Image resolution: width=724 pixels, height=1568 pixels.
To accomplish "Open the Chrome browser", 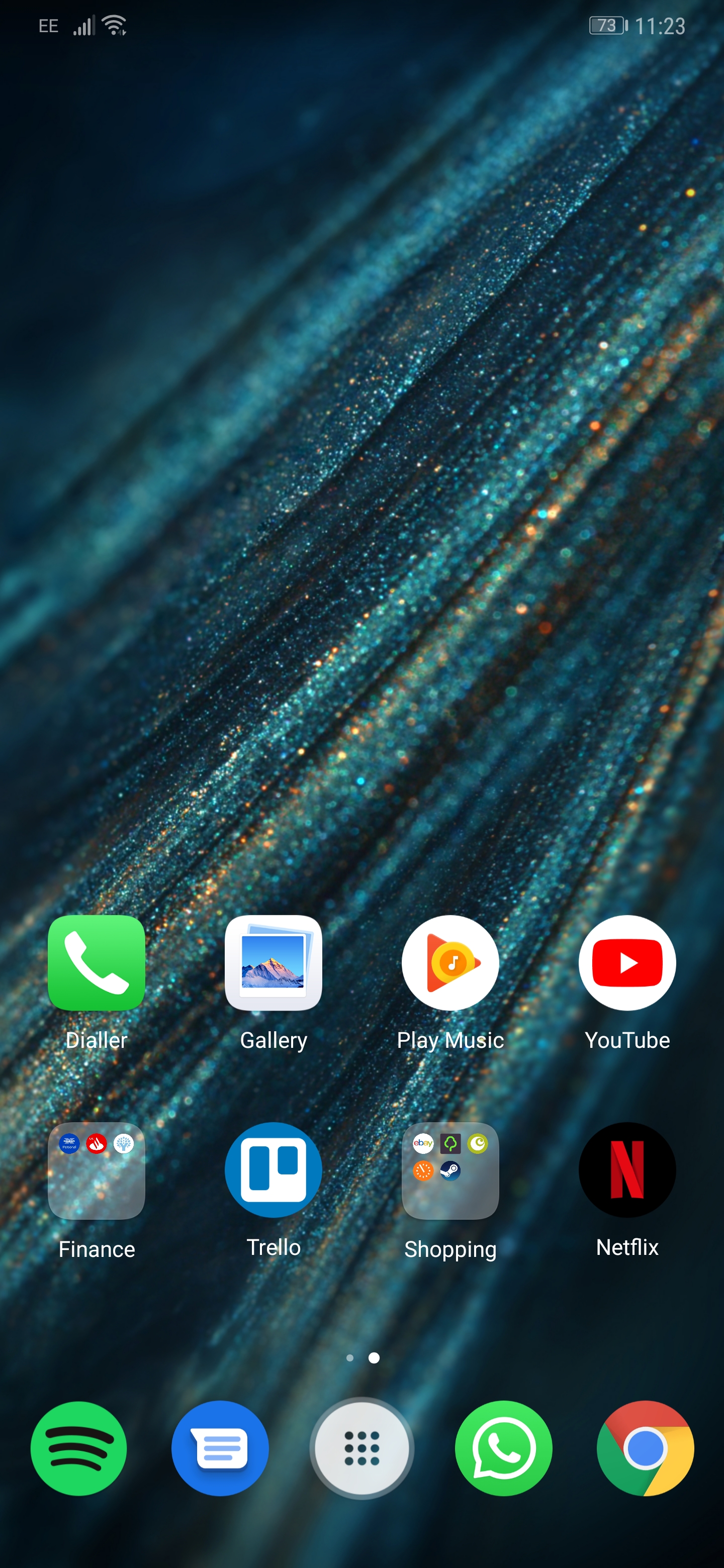I will pos(645,1448).
